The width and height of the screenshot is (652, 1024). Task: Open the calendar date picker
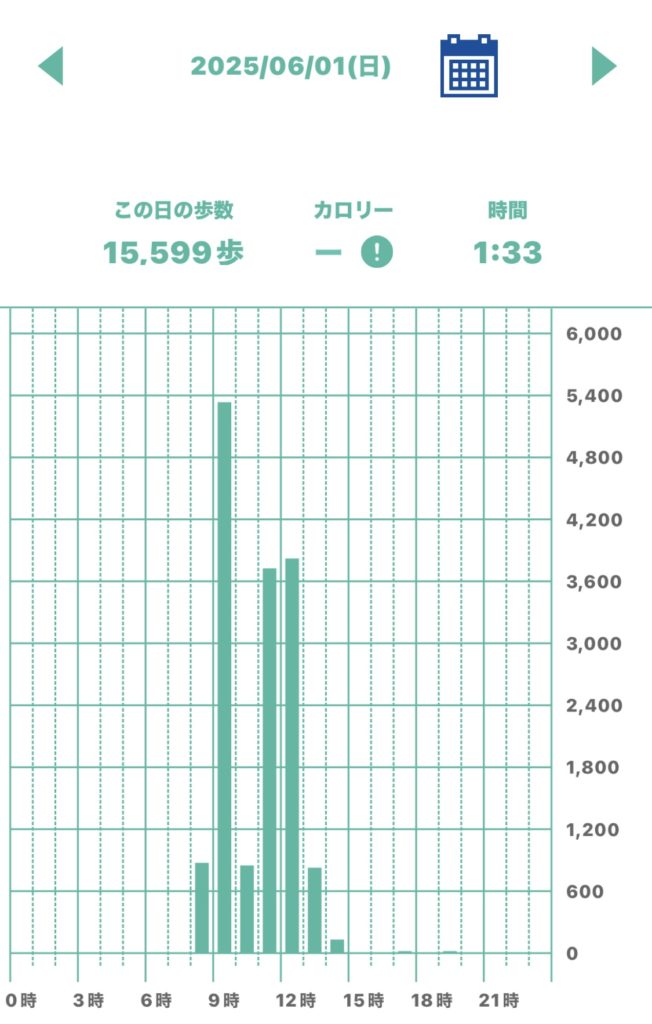tap(468, 66)
